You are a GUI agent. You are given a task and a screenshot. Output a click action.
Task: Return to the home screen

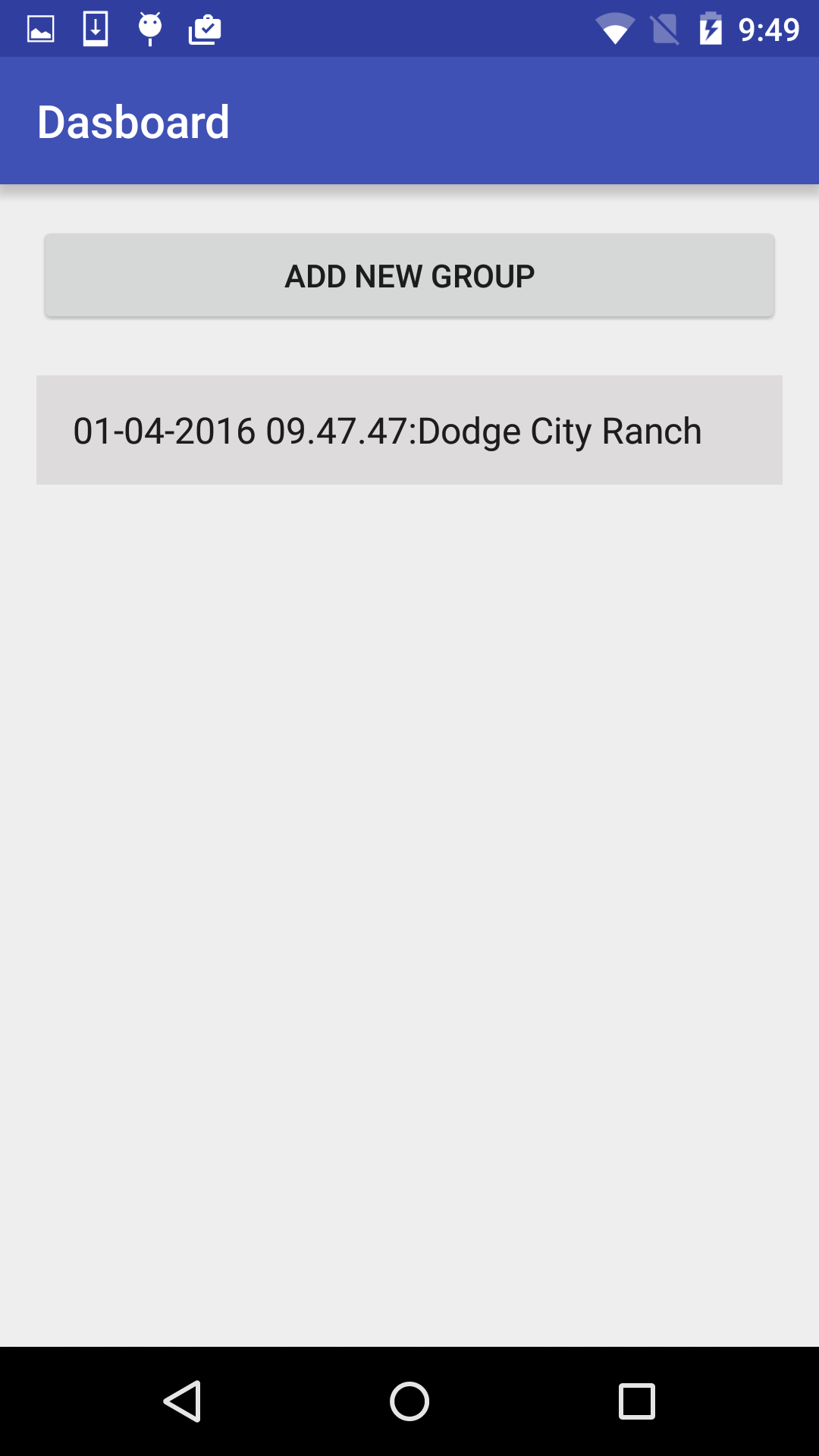409,1401
